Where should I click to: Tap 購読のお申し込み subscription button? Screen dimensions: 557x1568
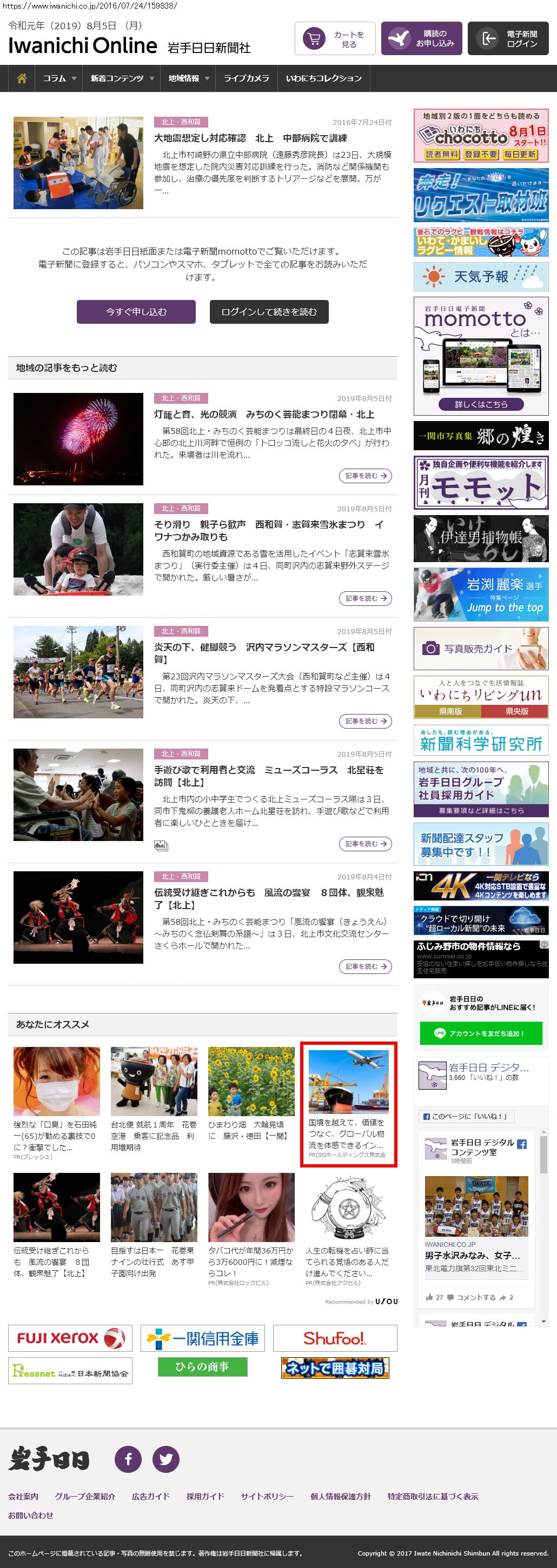pos(421,39)
